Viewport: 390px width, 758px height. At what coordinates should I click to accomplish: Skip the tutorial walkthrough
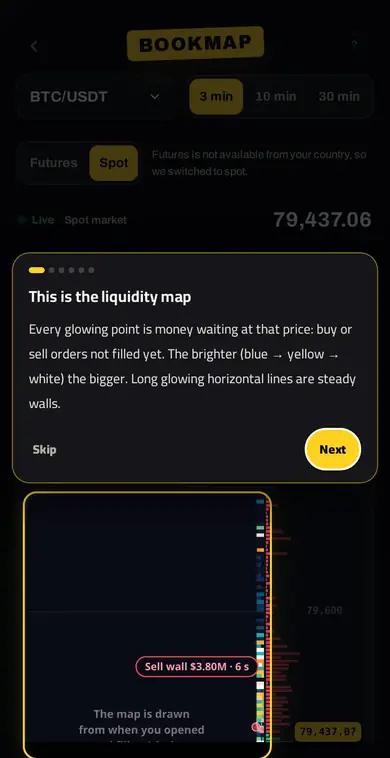[x=44, y=450]
